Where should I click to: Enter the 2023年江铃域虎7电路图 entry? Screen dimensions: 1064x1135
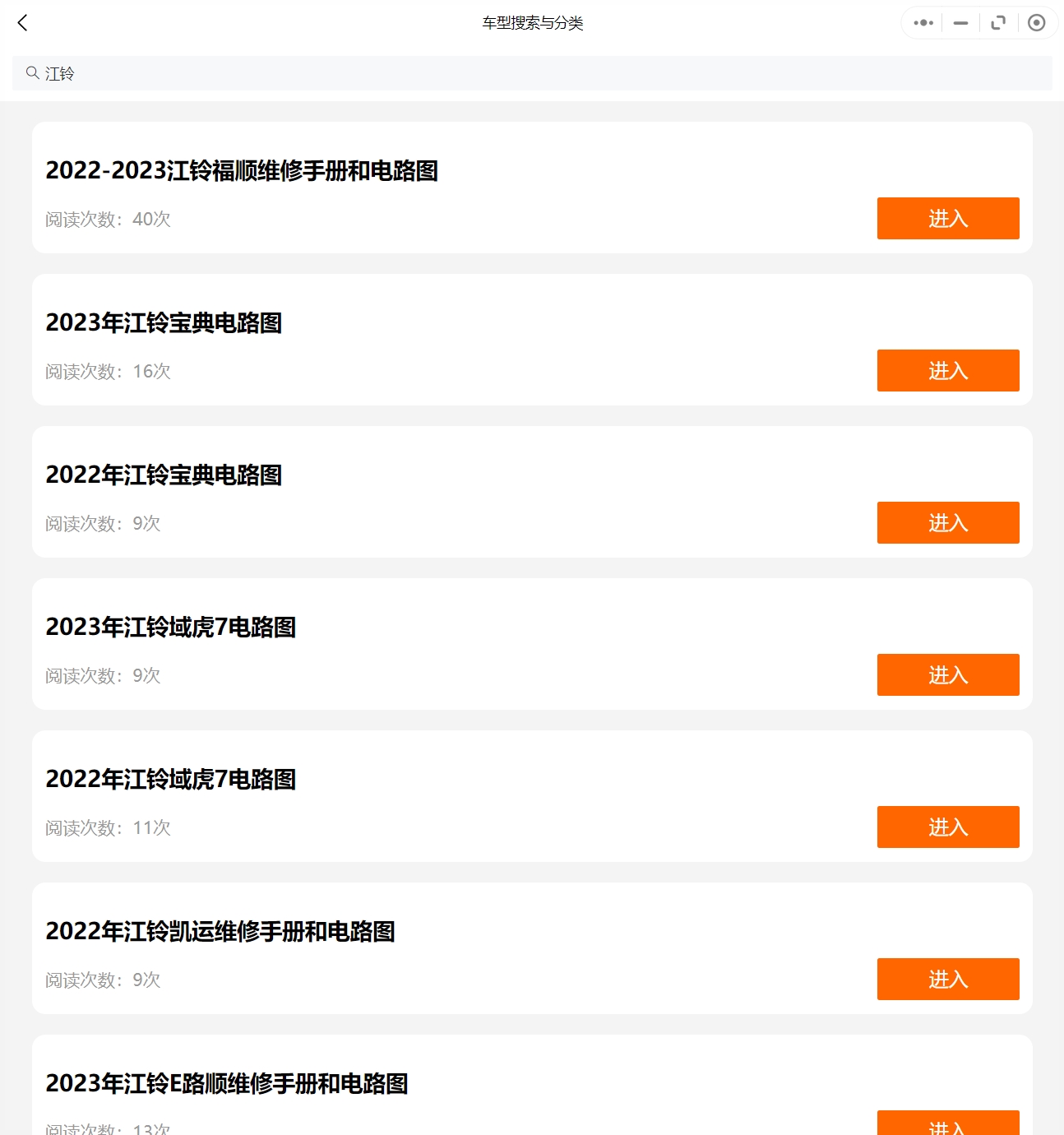[947, 674]
